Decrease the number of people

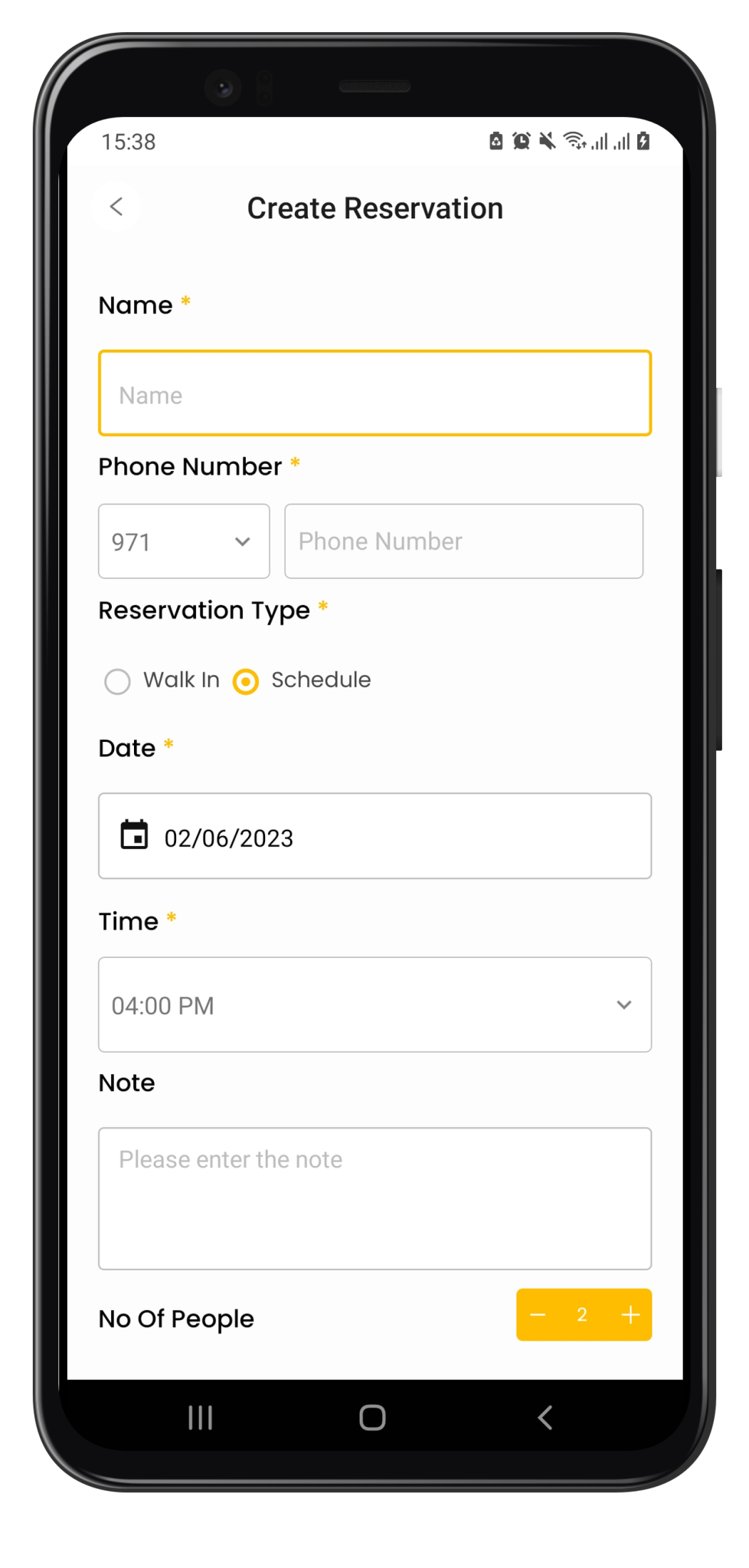(538, 1315)
